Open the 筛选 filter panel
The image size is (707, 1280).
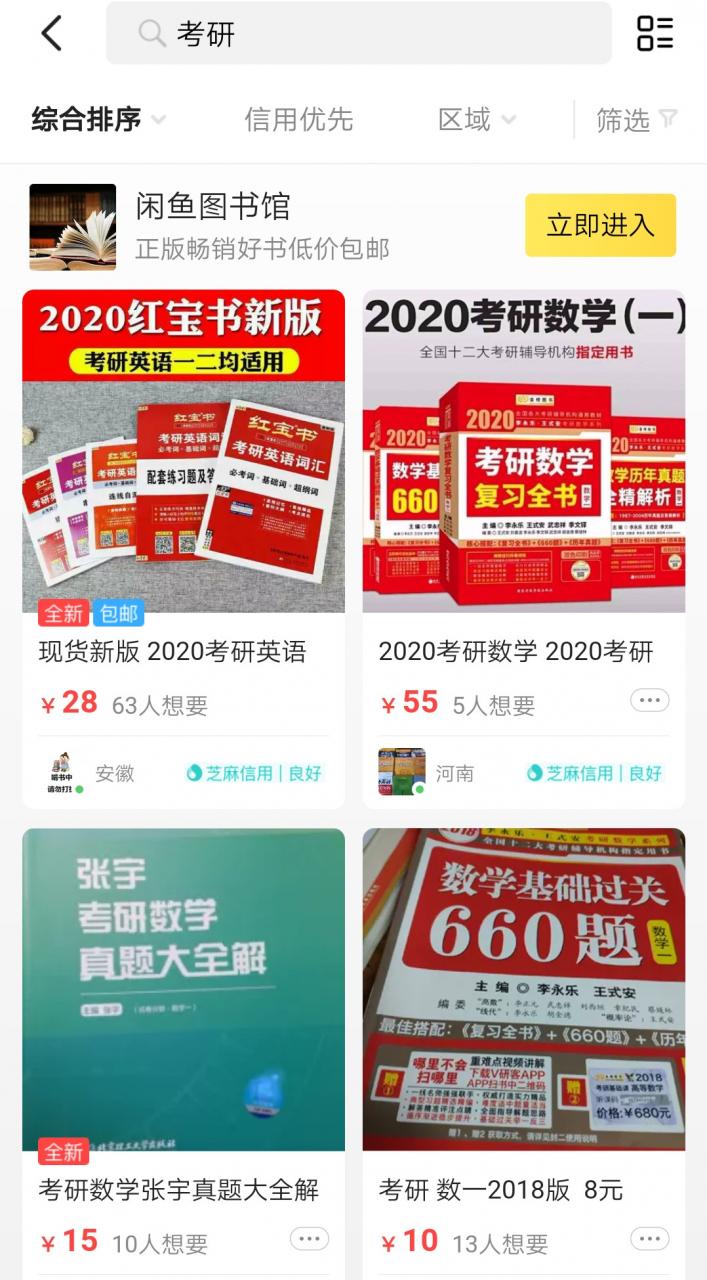tap(637, 120)
